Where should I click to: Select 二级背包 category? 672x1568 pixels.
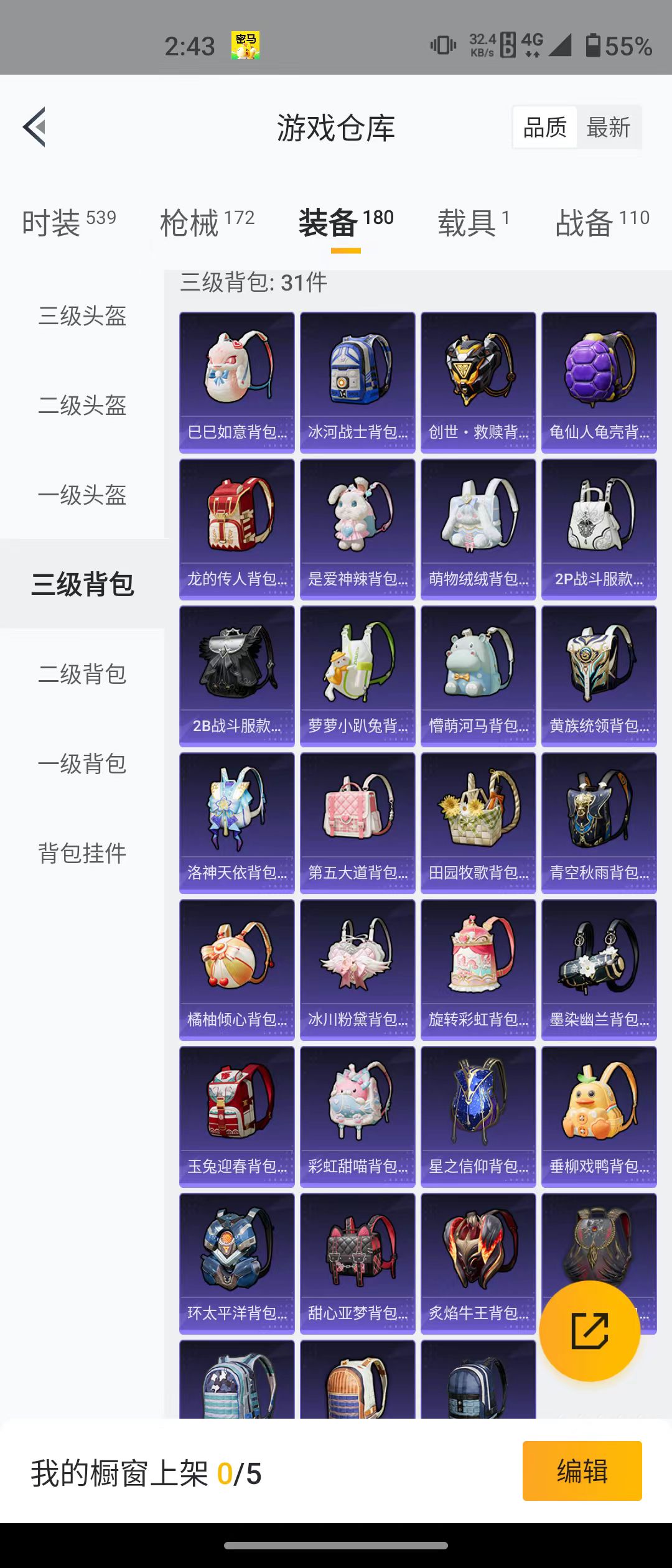pyautogui.click(x=82, y=674)
